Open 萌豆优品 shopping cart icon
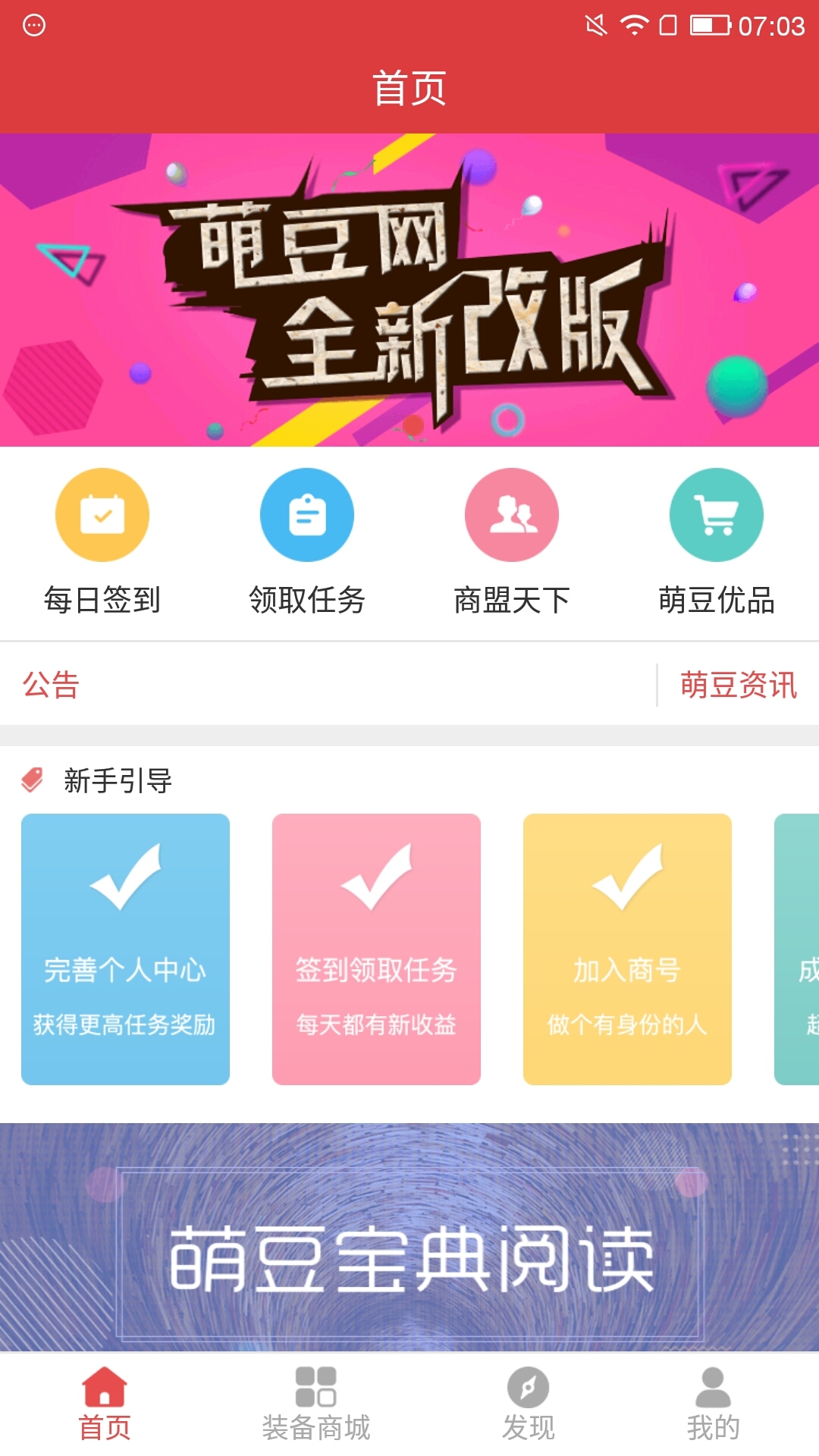 [x=716, y=513]
